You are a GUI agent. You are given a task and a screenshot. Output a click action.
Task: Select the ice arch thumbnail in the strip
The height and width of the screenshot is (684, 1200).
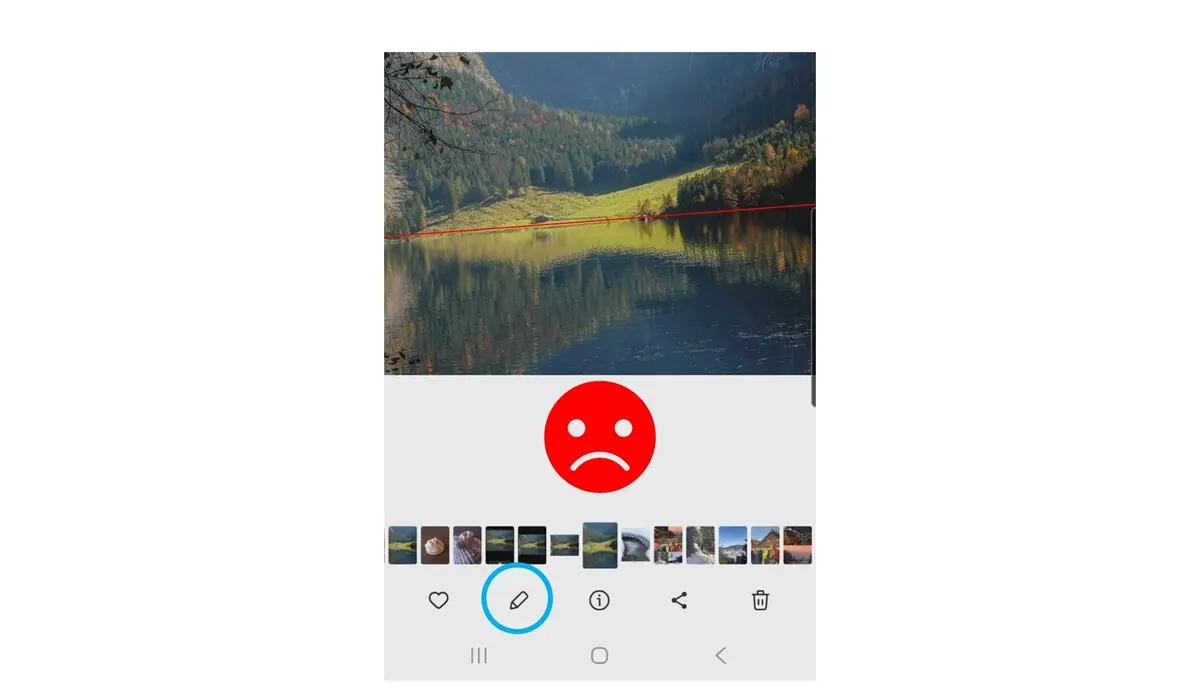[x=635, y=545]
